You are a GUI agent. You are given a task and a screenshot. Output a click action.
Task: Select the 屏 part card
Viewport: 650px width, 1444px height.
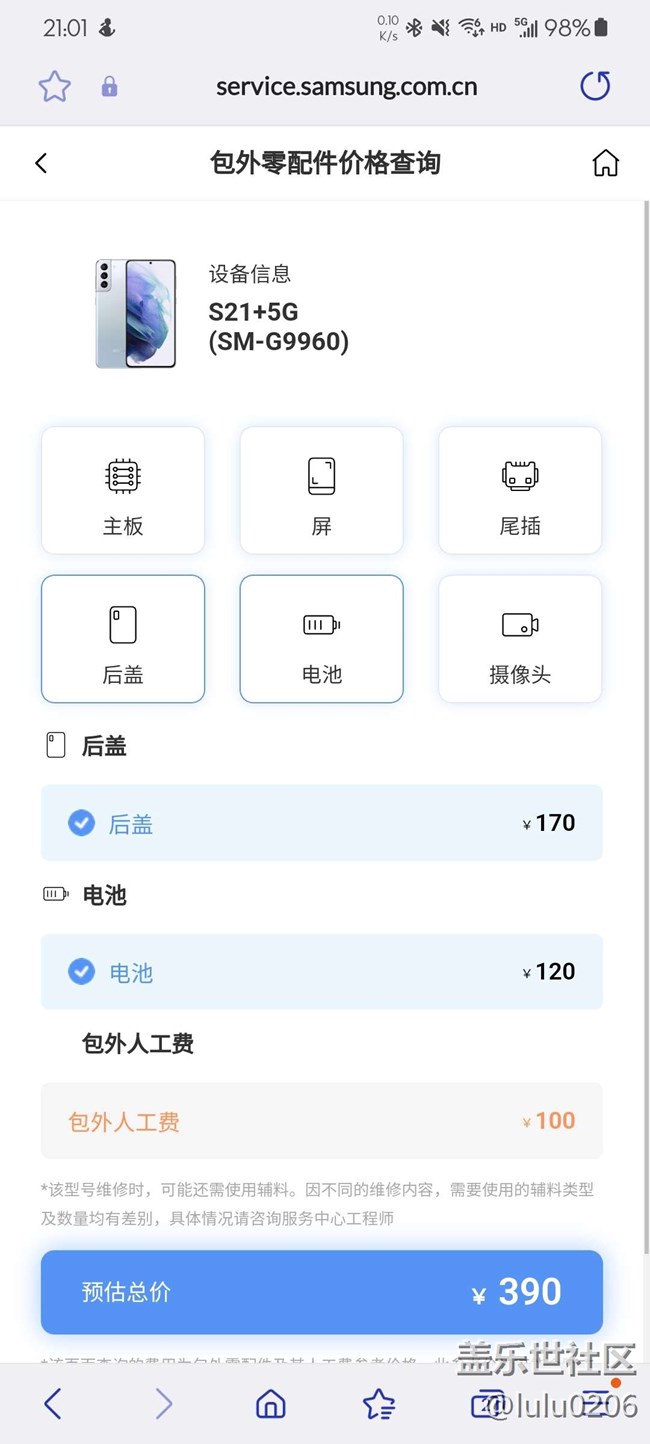coord(321,490)
